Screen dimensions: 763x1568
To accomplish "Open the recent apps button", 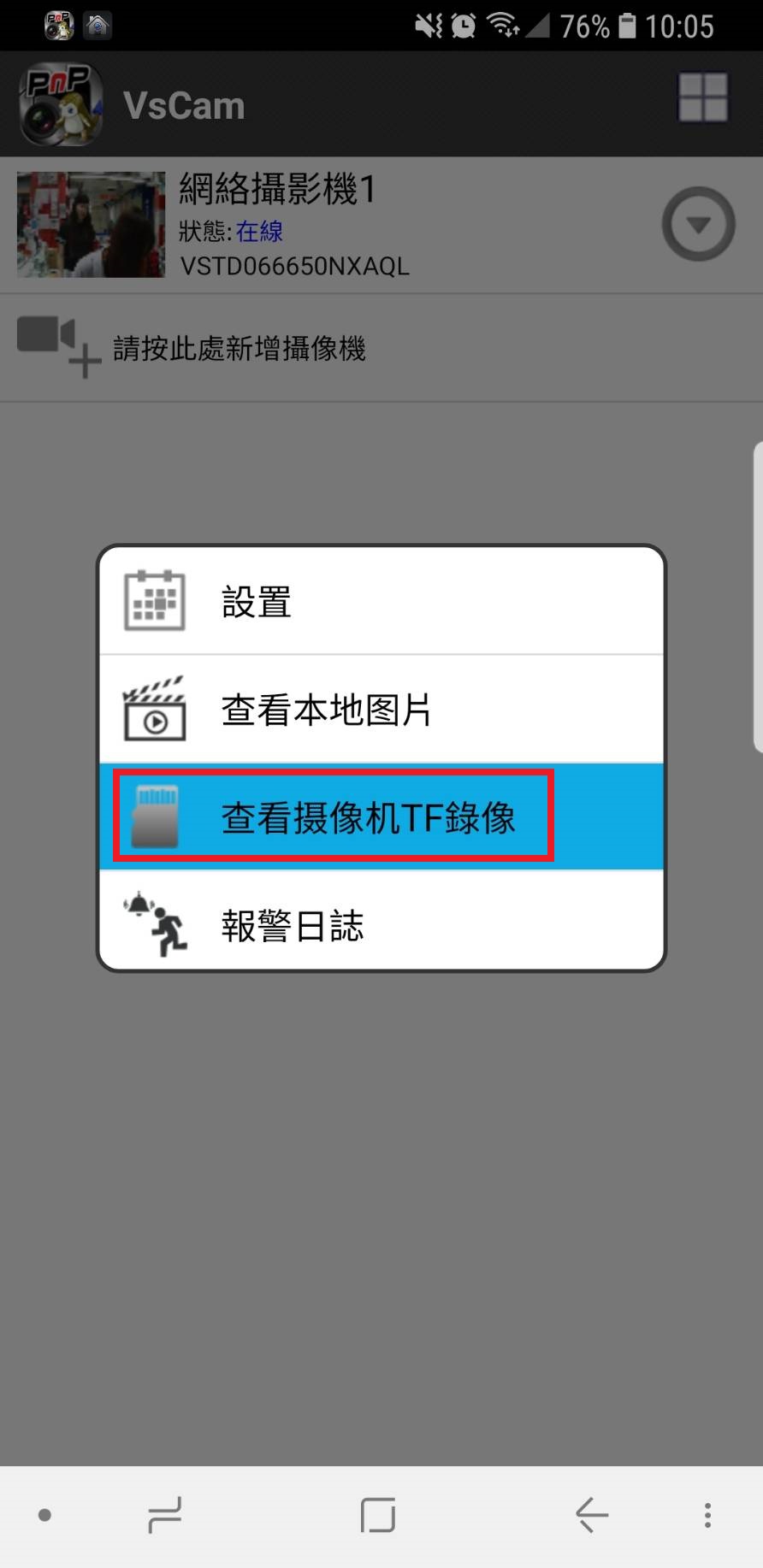I will pyautogui.click(x=165, y=1515).
